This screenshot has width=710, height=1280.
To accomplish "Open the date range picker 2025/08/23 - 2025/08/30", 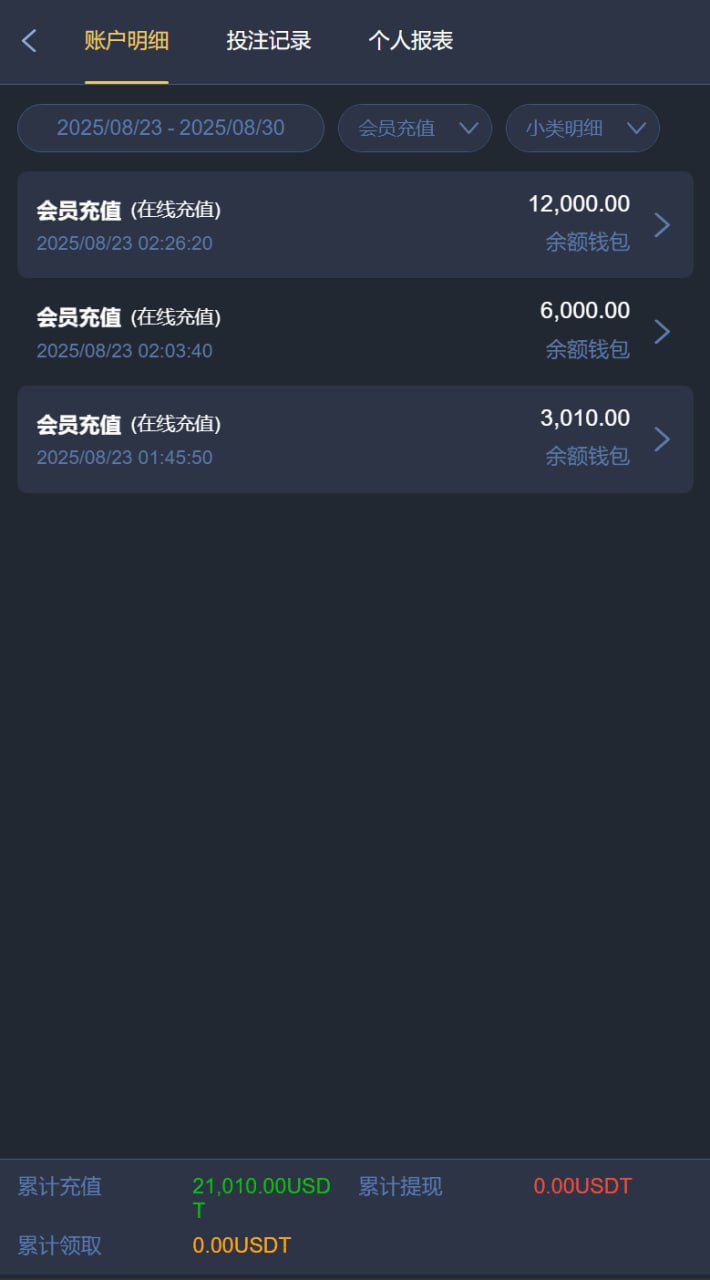I will [171, 128].
